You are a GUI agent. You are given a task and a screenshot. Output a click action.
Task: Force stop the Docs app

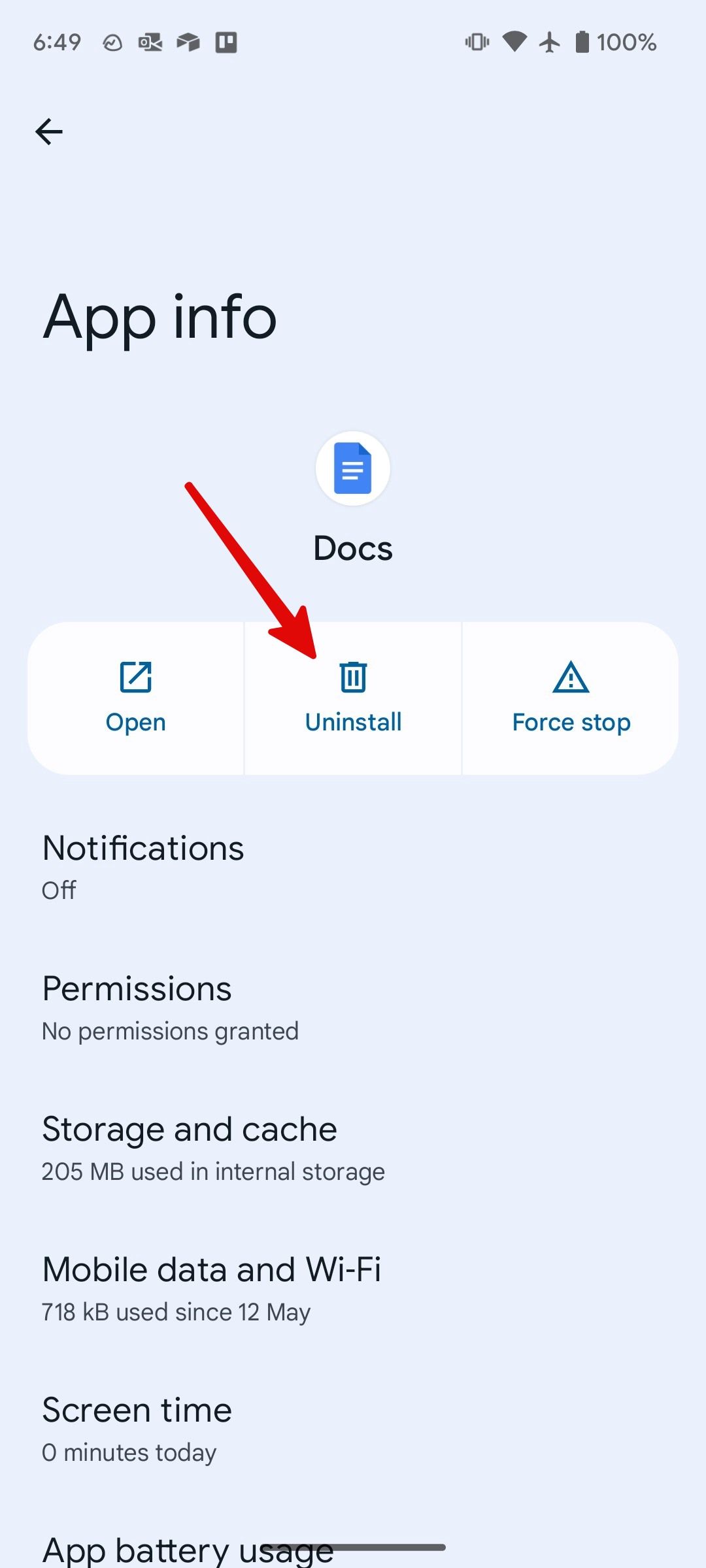[570, 698]
